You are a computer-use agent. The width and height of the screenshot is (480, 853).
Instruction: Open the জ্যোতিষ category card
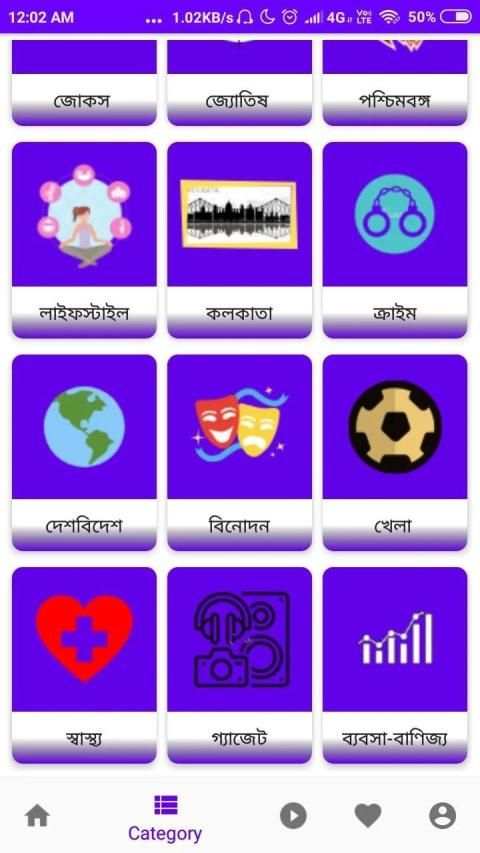pos(239,83)
